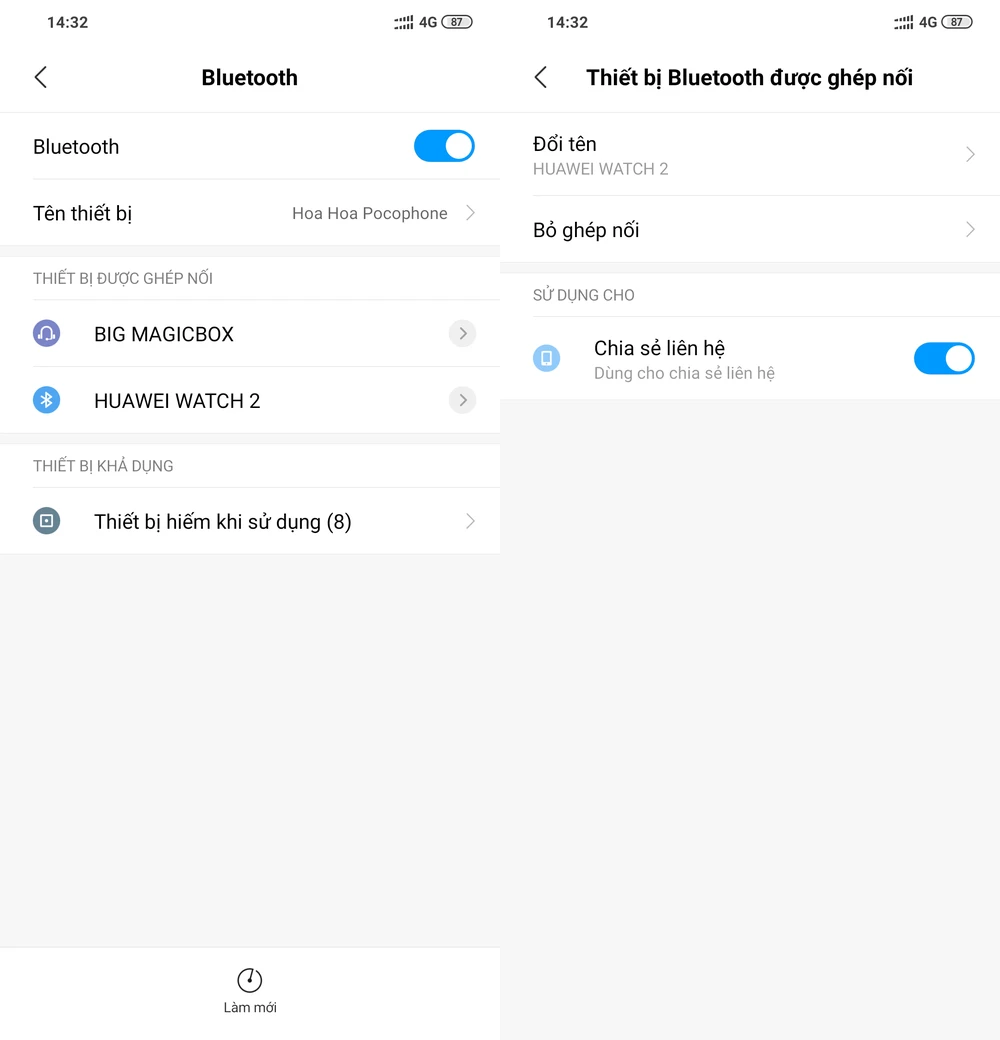Open settings arrow for BIG MAGICBOX
This screenshot has height=1040, width=1000.
tap(462, 334)
